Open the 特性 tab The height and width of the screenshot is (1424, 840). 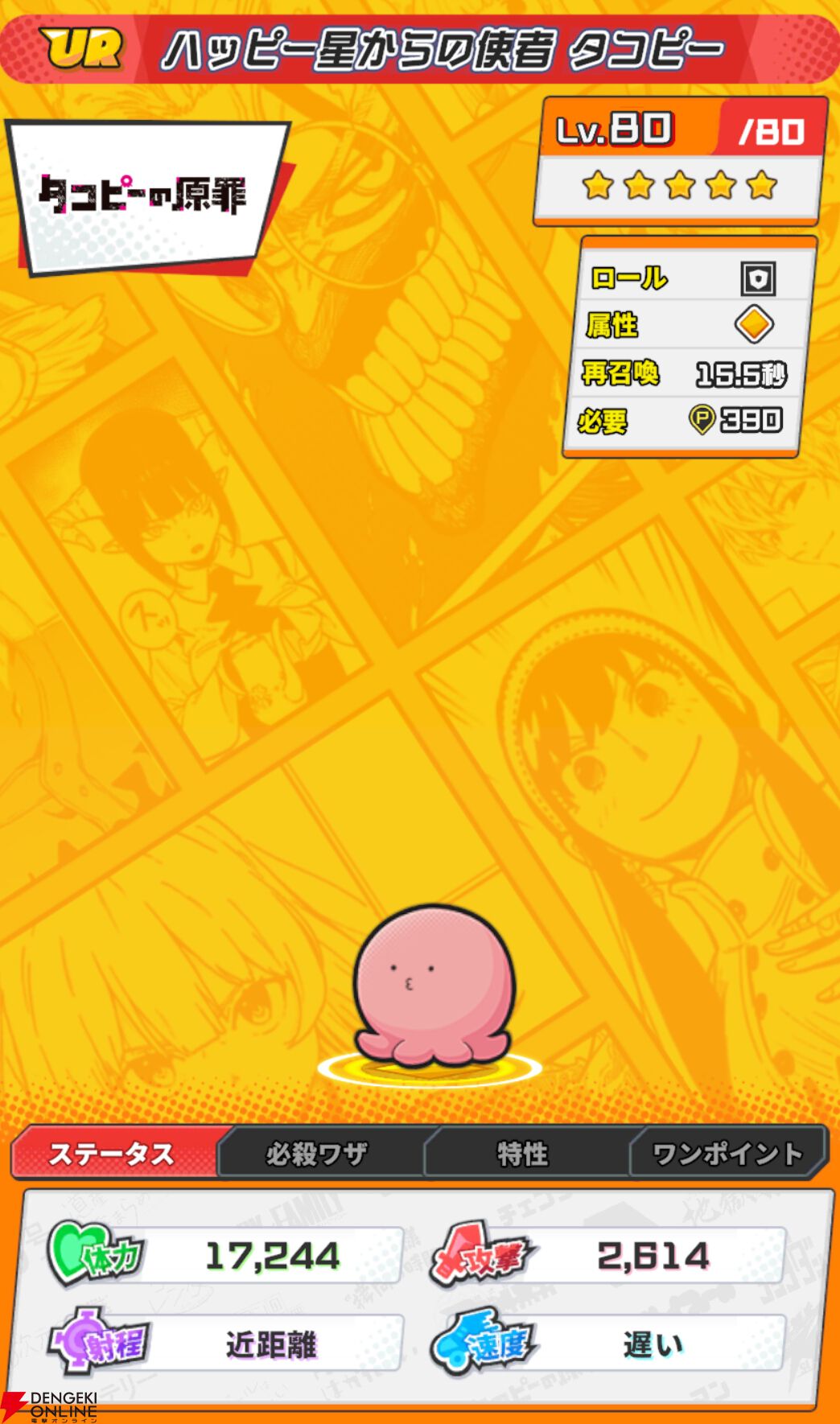tap(523, 1154)
